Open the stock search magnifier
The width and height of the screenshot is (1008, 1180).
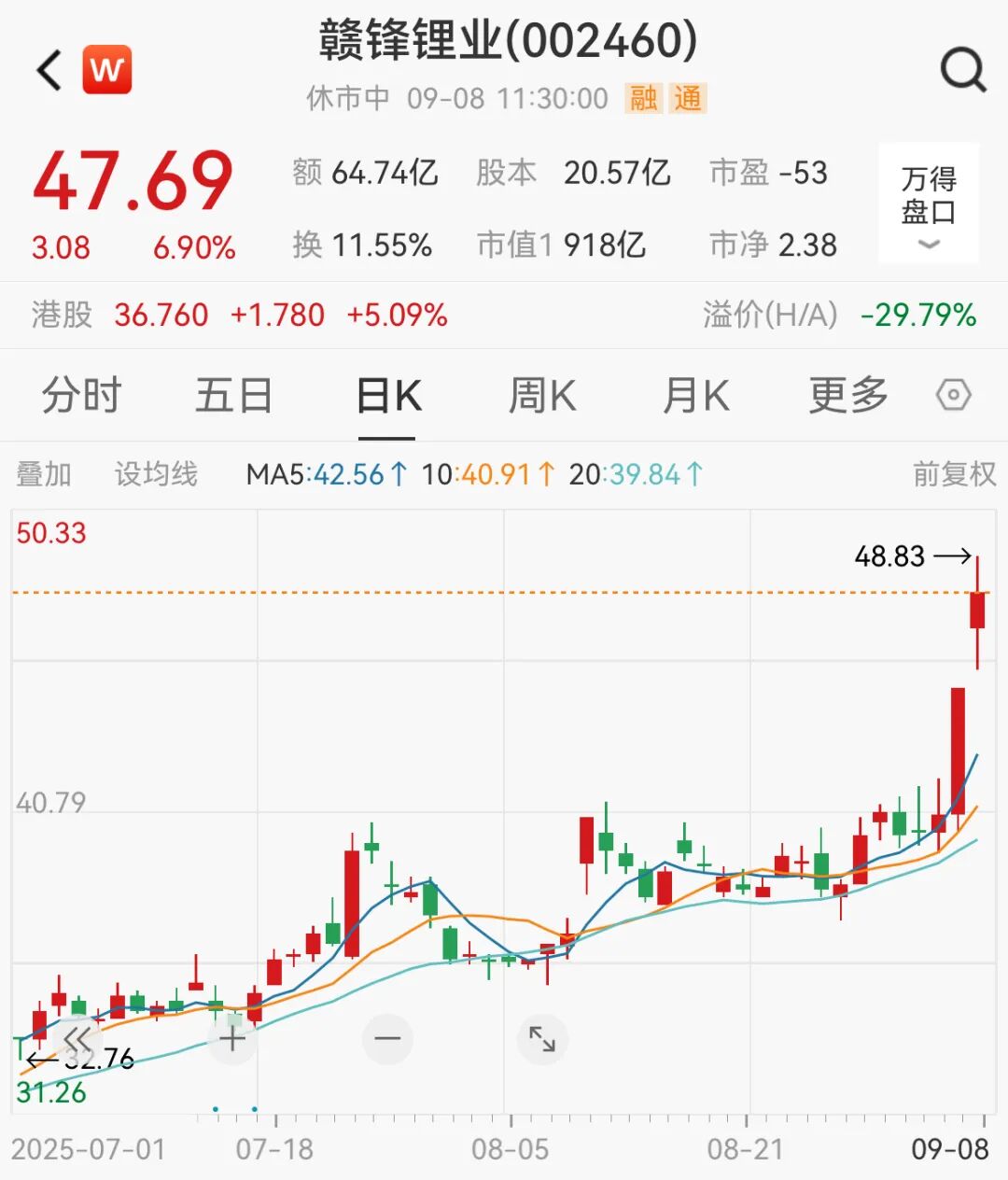[962, 70]
